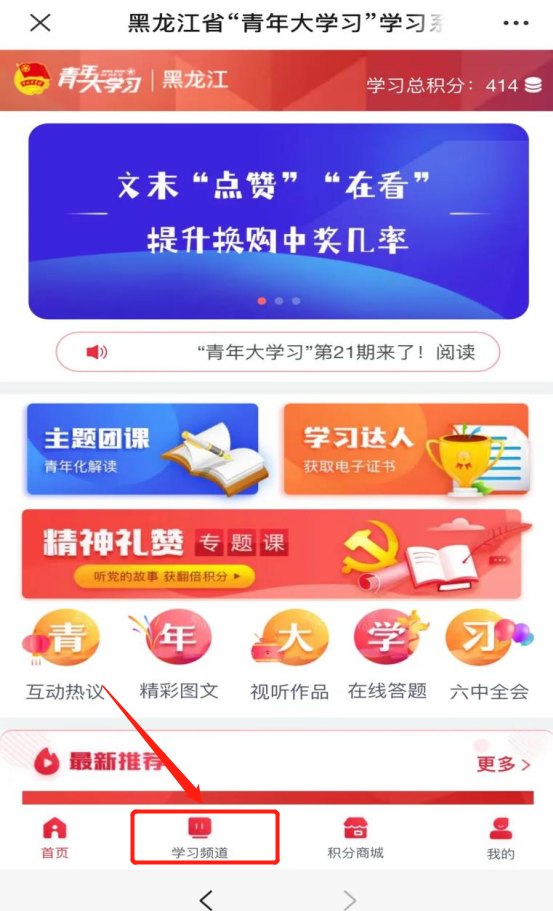Open 互动热议 section
This screenshot has height=911, width=553.
pyautogui.click(x=65, y=655)
